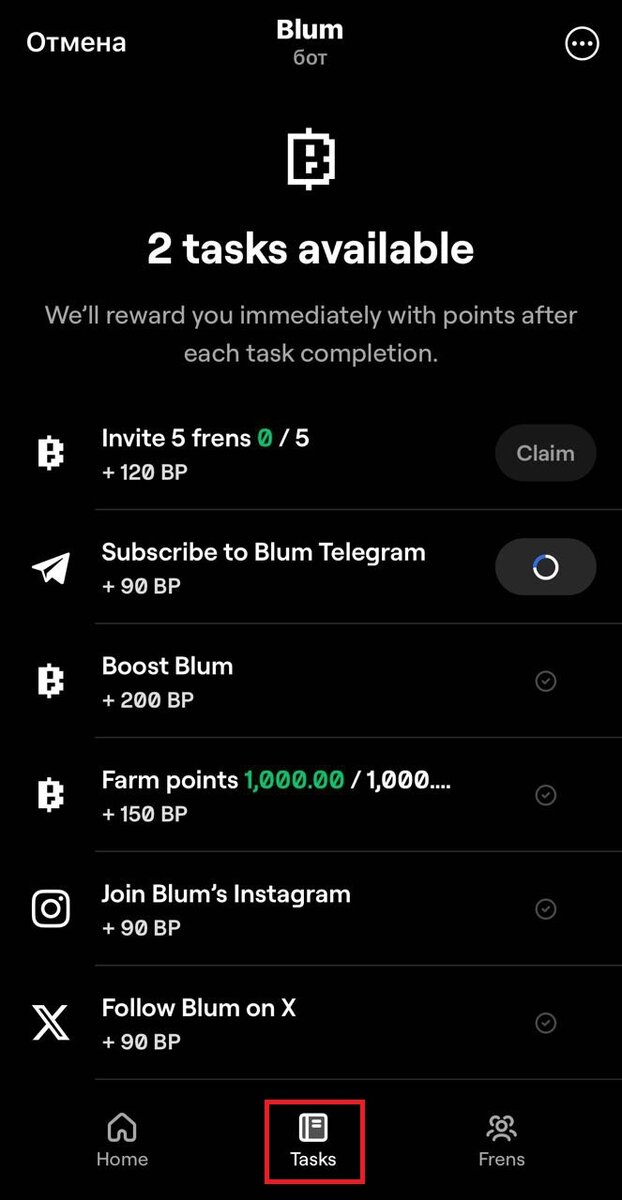Open the Boost Blum task

tap(300, 681)
